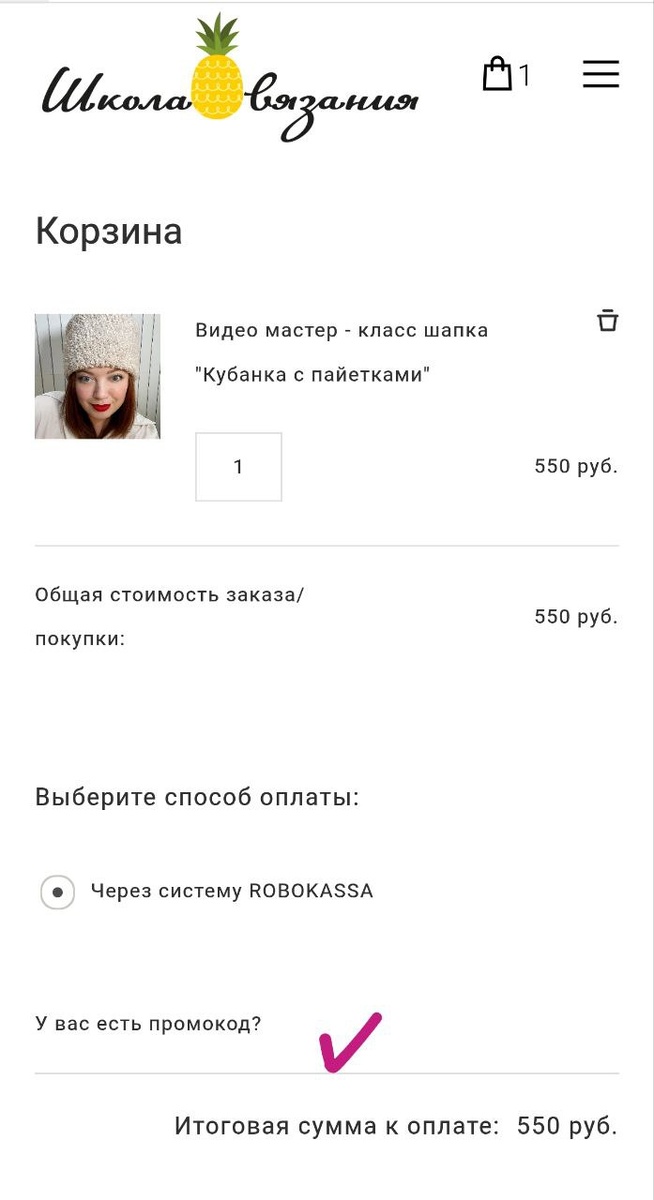Open the hamburger menu
Image resolution: width=654 pixels, height=1200 pixels.
601,74
